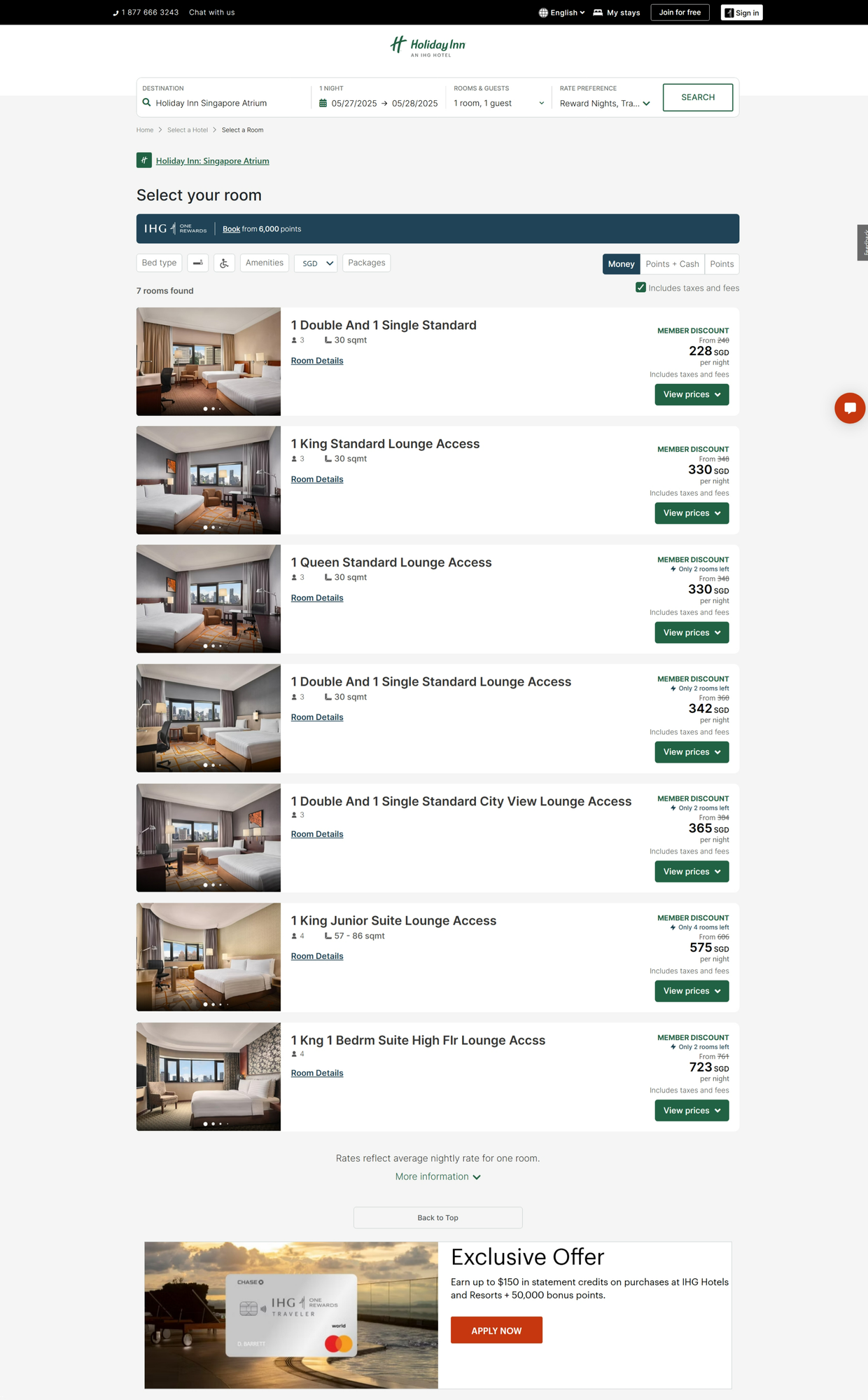Click the SEARCH button
This screenshot has height=1400, width=868.
697,97
